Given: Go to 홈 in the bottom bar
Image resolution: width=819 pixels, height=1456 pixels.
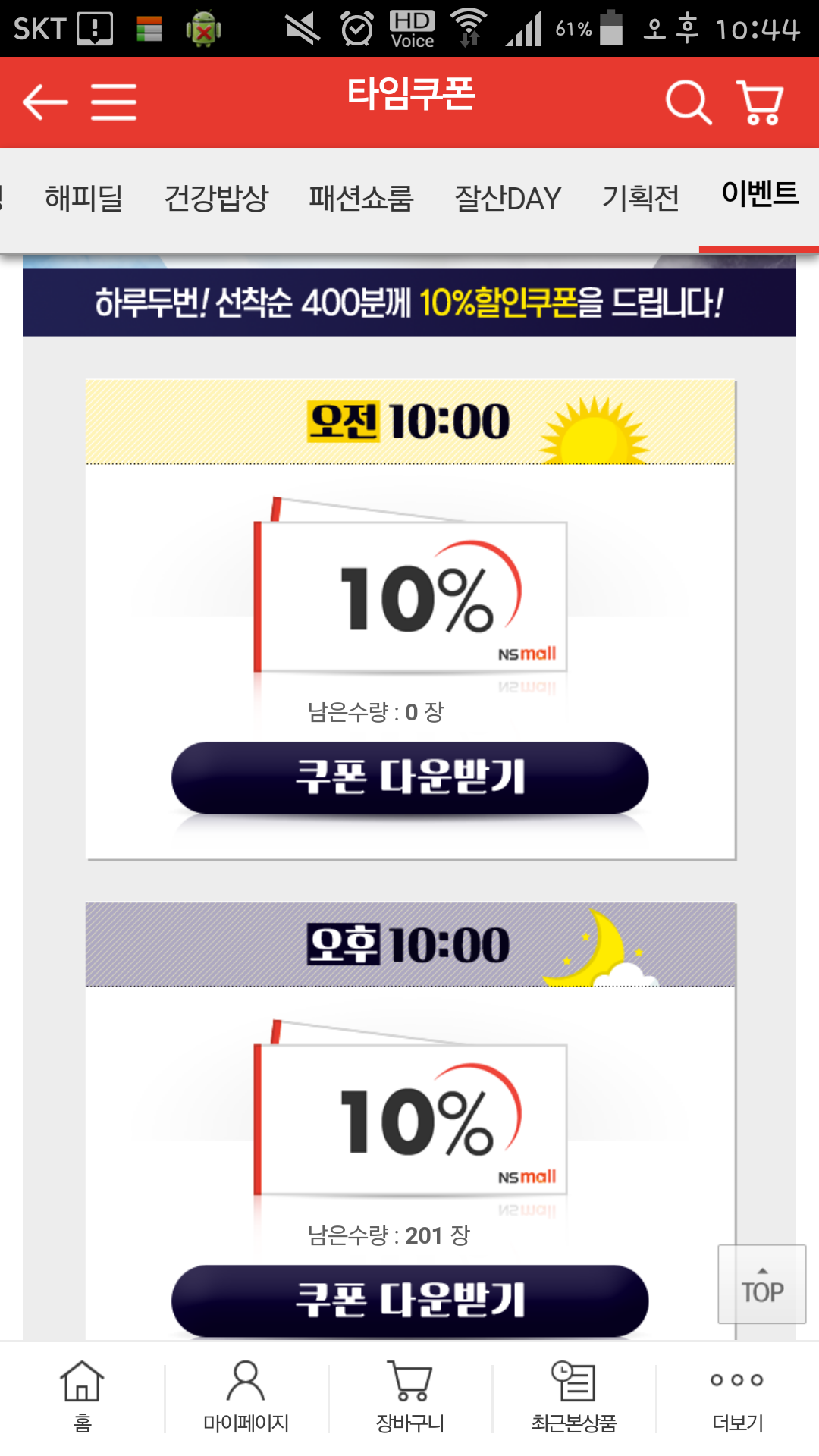Looking at the screenshot, I should [x=82, y=1395].
